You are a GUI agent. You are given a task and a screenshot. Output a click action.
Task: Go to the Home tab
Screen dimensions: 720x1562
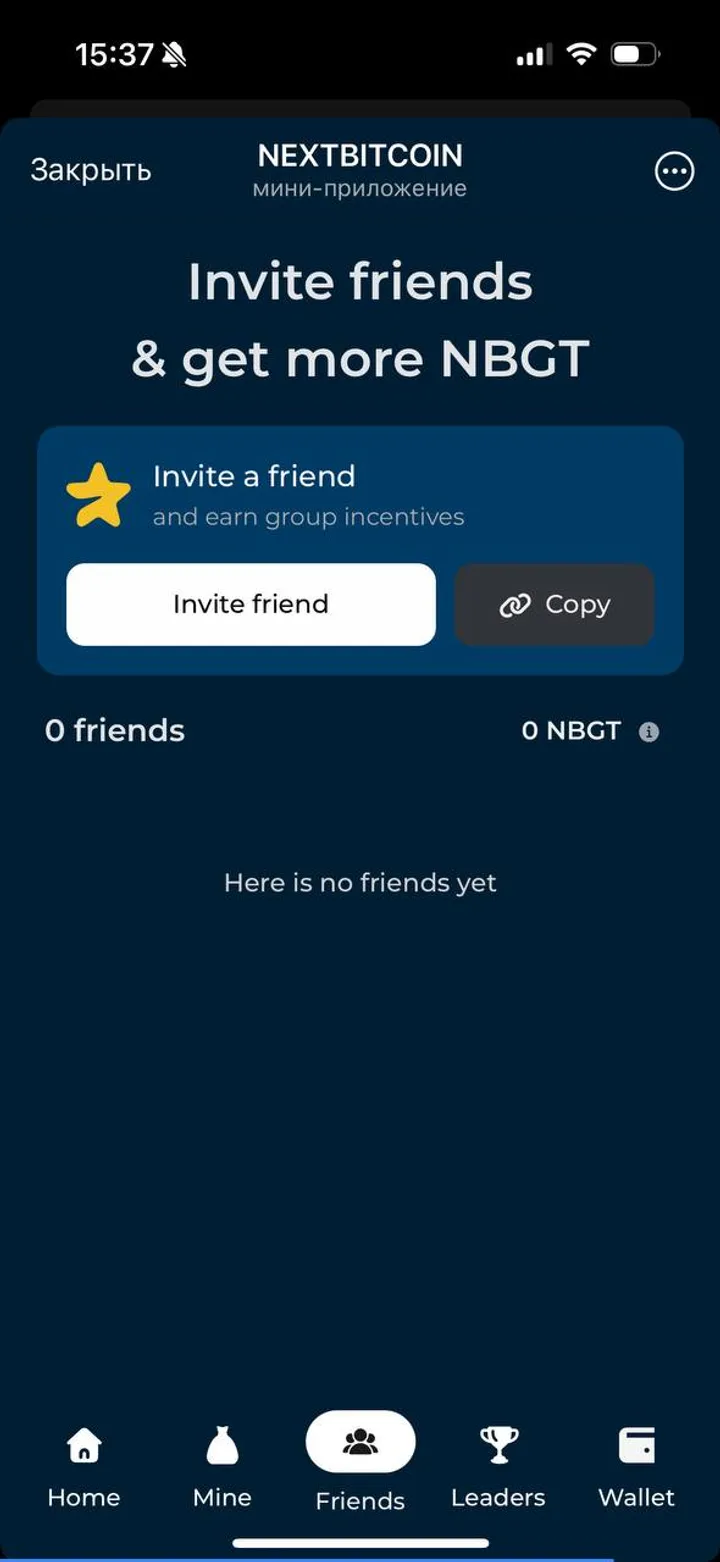tap(84, 1466)
